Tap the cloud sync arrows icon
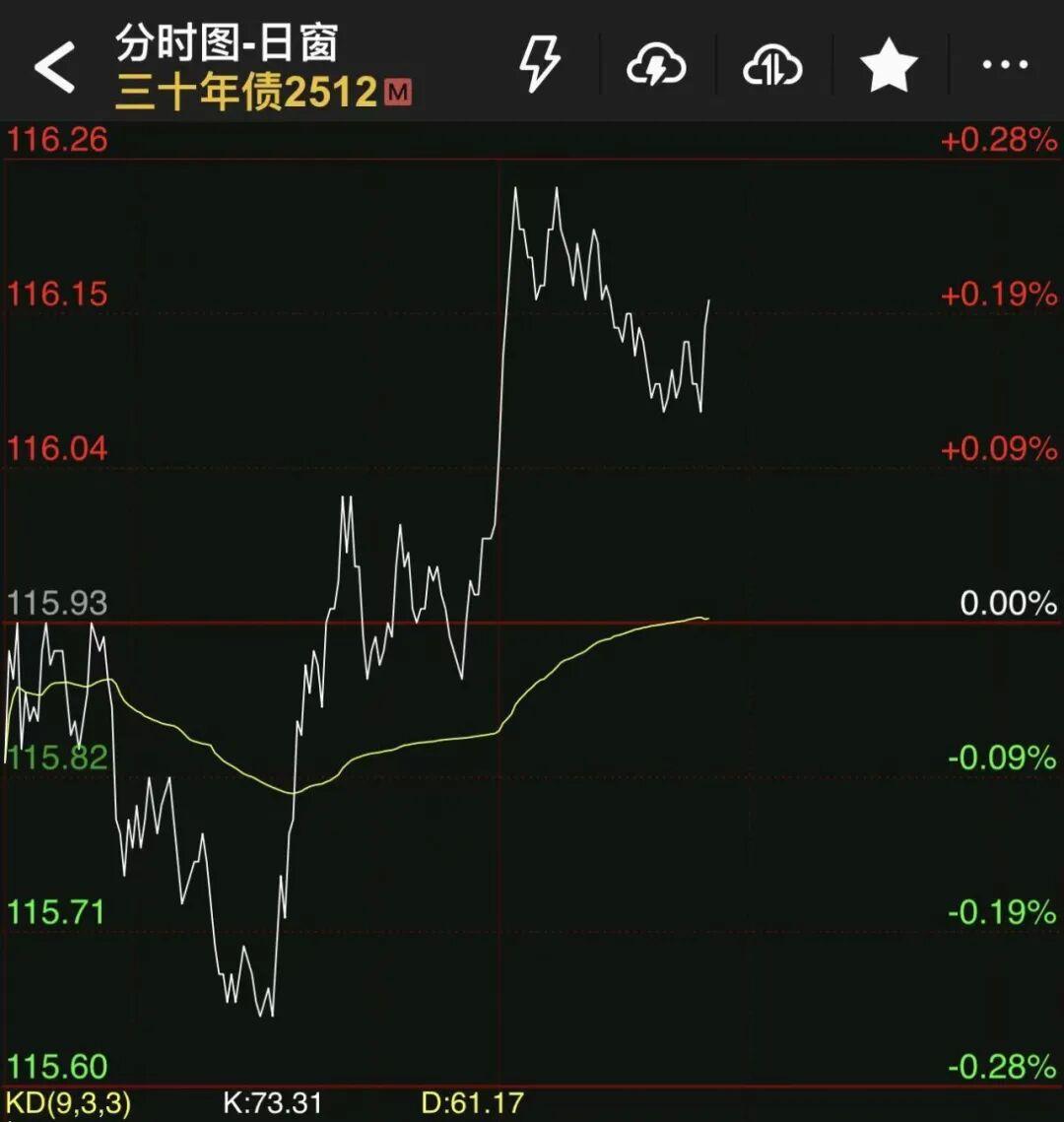The image size is (1064, 1122). tap(771, 66)
